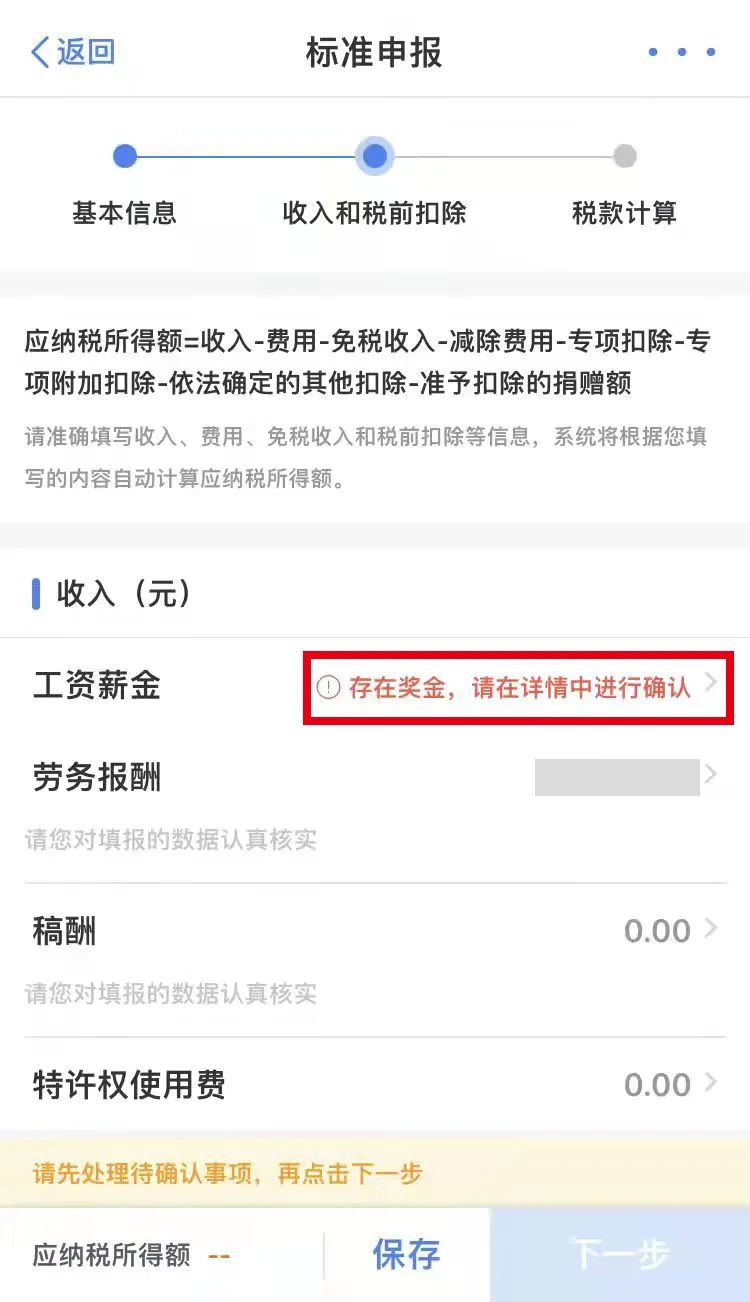Jump to the 基本信息 step
Viewport: 750px width, 1302px height.
click(124, 157)
